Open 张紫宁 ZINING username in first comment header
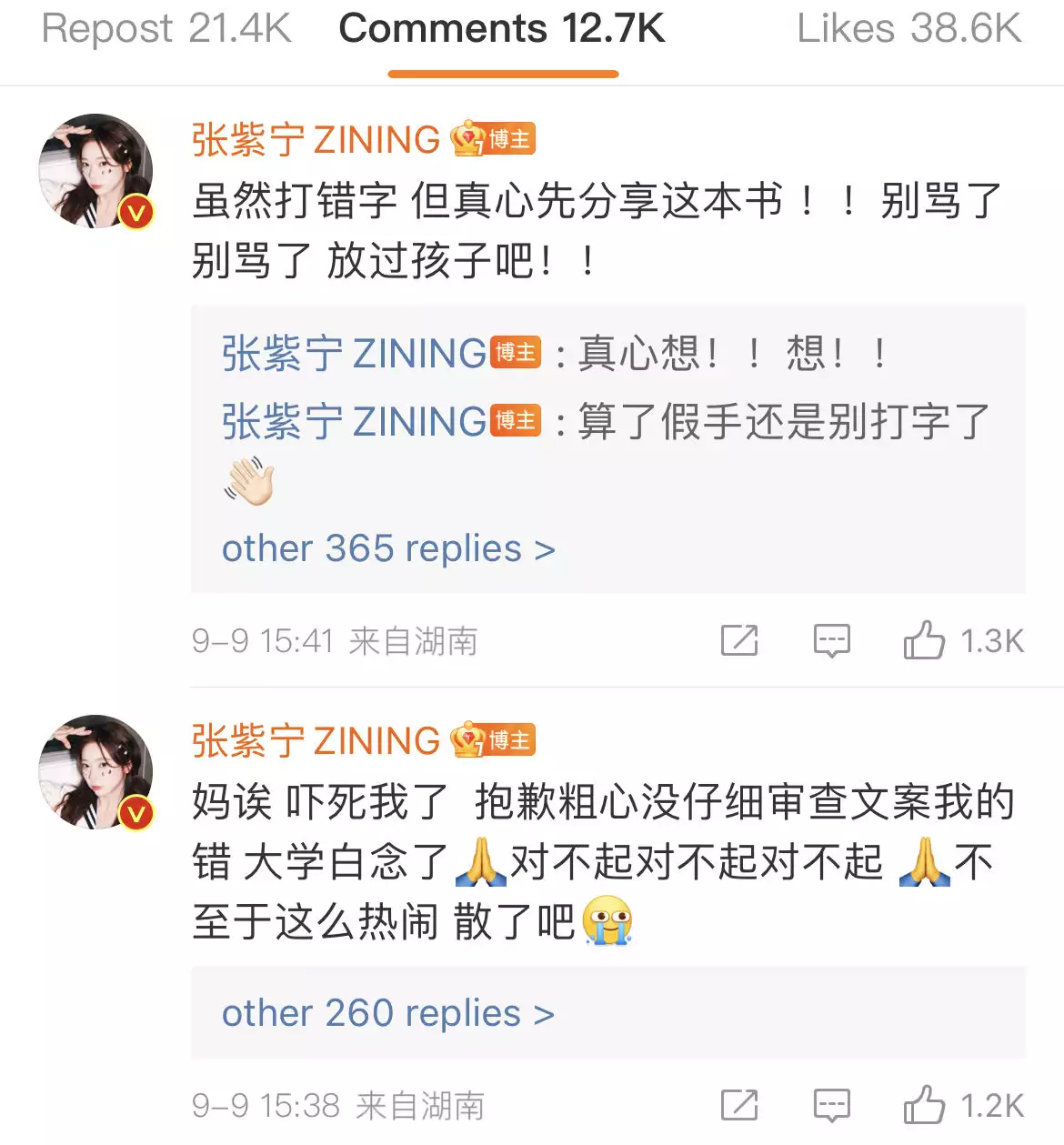Image resolution: width=1064 pixels, height=1145 pixels. click(316, 140)
